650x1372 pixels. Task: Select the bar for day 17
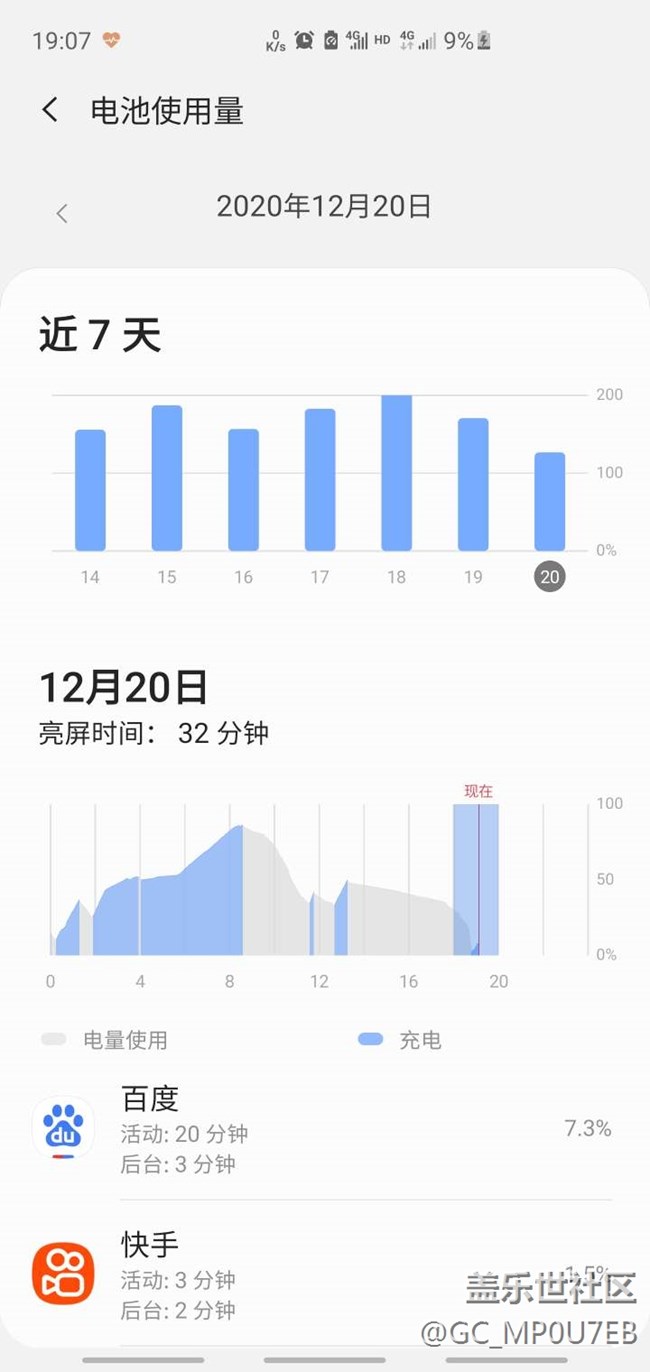(320, 480)
